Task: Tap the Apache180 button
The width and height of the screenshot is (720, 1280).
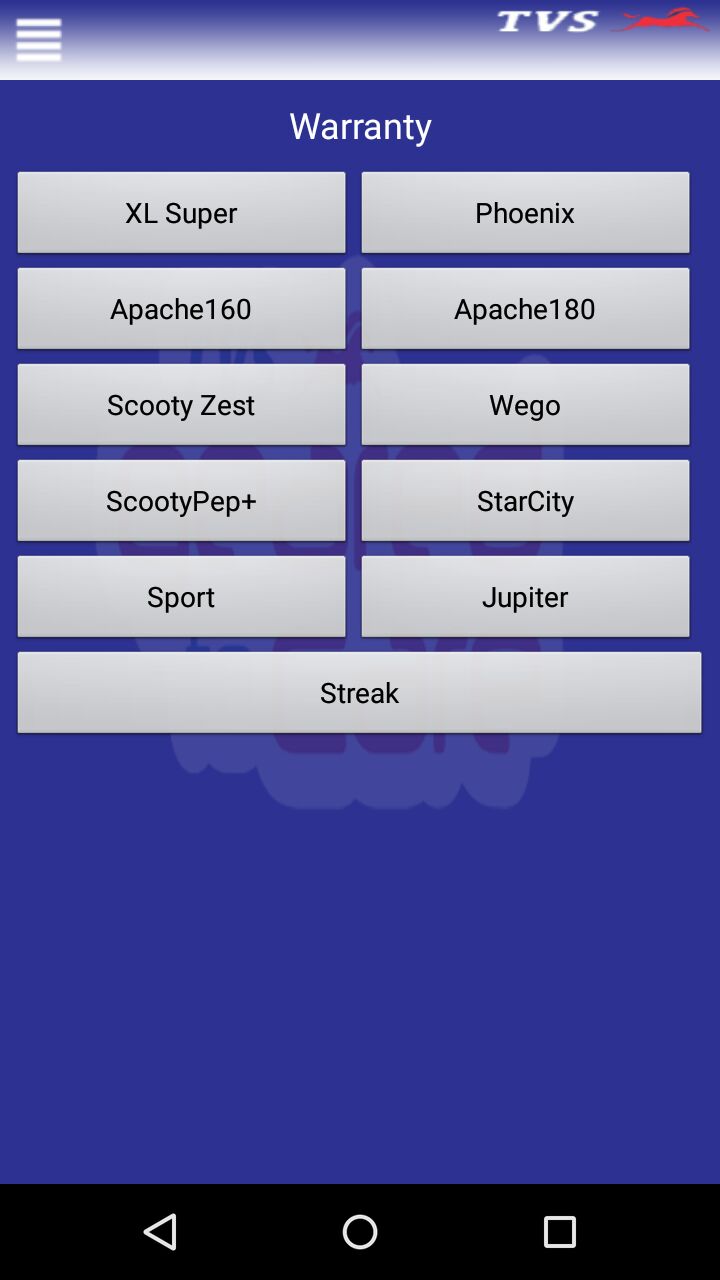Action: click(525, 308)
